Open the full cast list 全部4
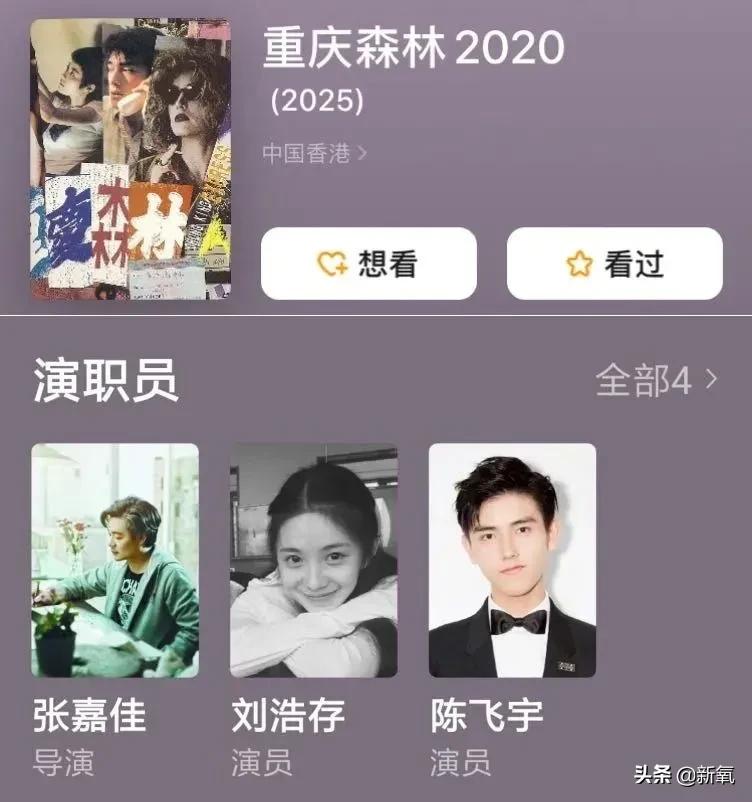Image resolution: width=752 pixels, height=802 pixels. [656, 380]
